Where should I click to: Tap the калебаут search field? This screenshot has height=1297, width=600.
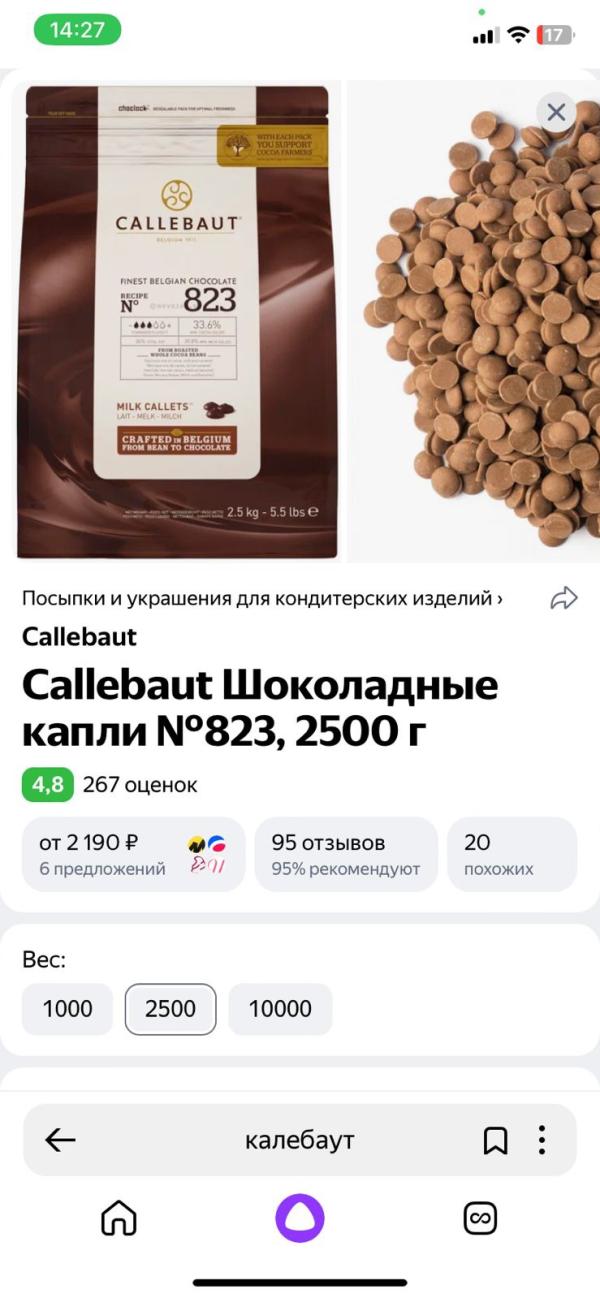tap(299, 1140)
